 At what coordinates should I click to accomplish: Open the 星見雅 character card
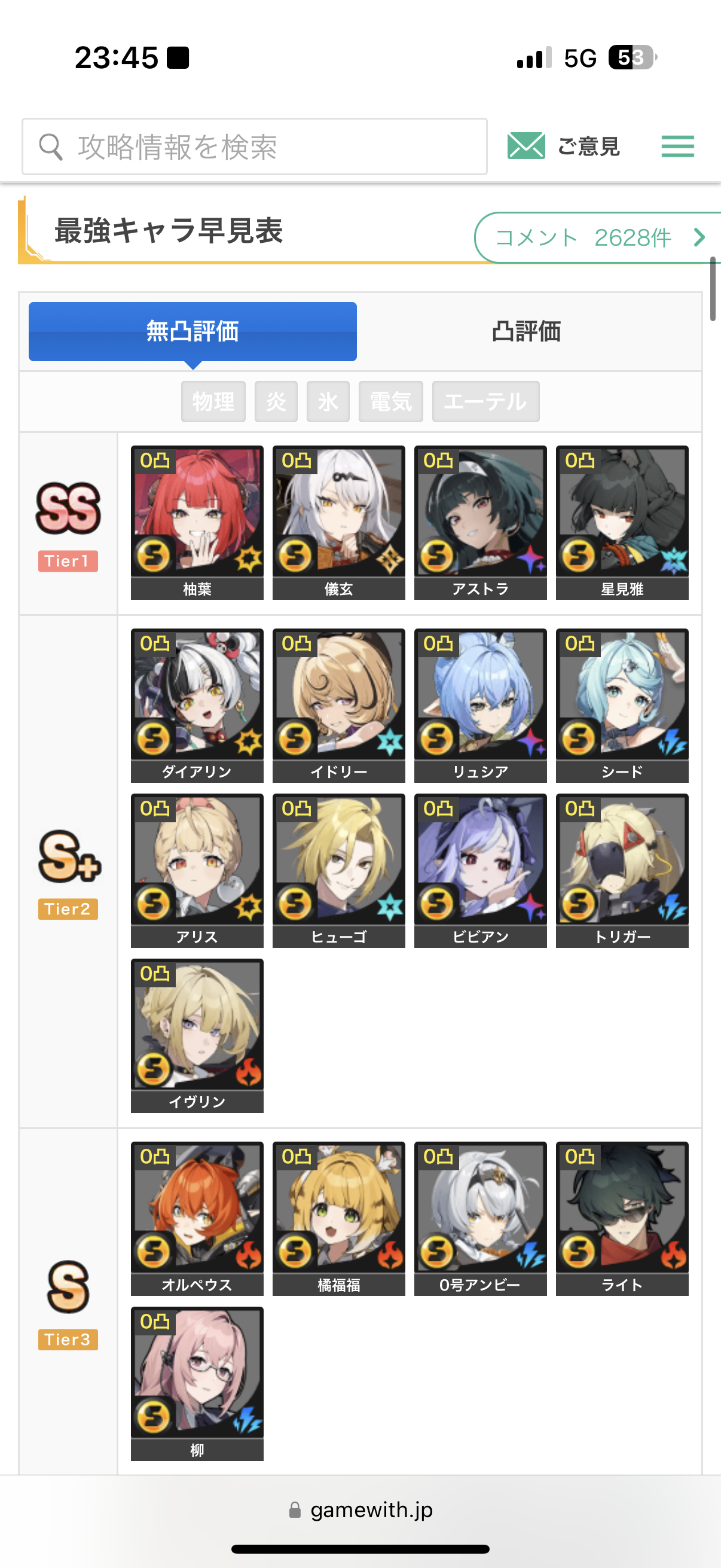pos(622,522)
